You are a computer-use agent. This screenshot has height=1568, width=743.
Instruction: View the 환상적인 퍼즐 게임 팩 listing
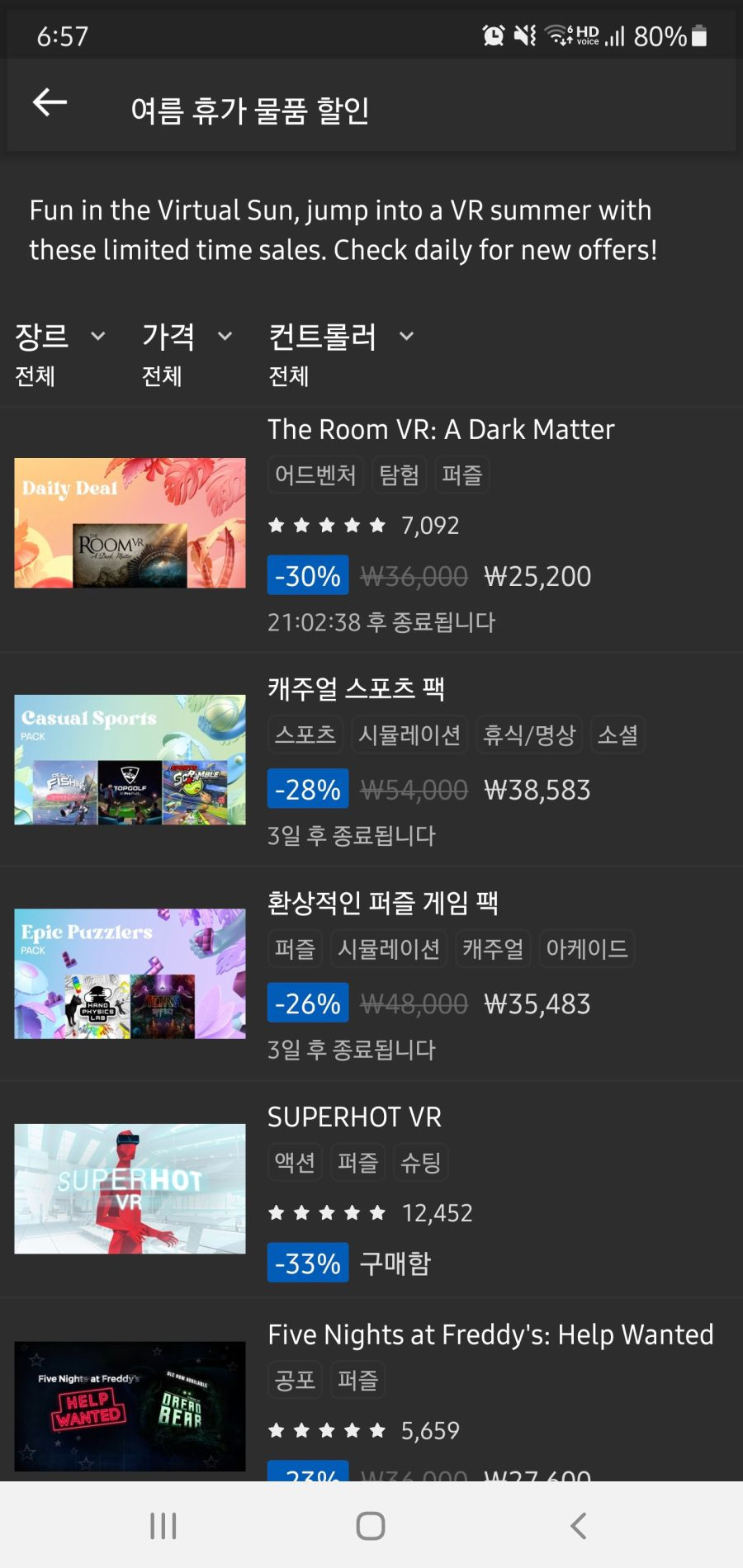[x=382, y=902]
